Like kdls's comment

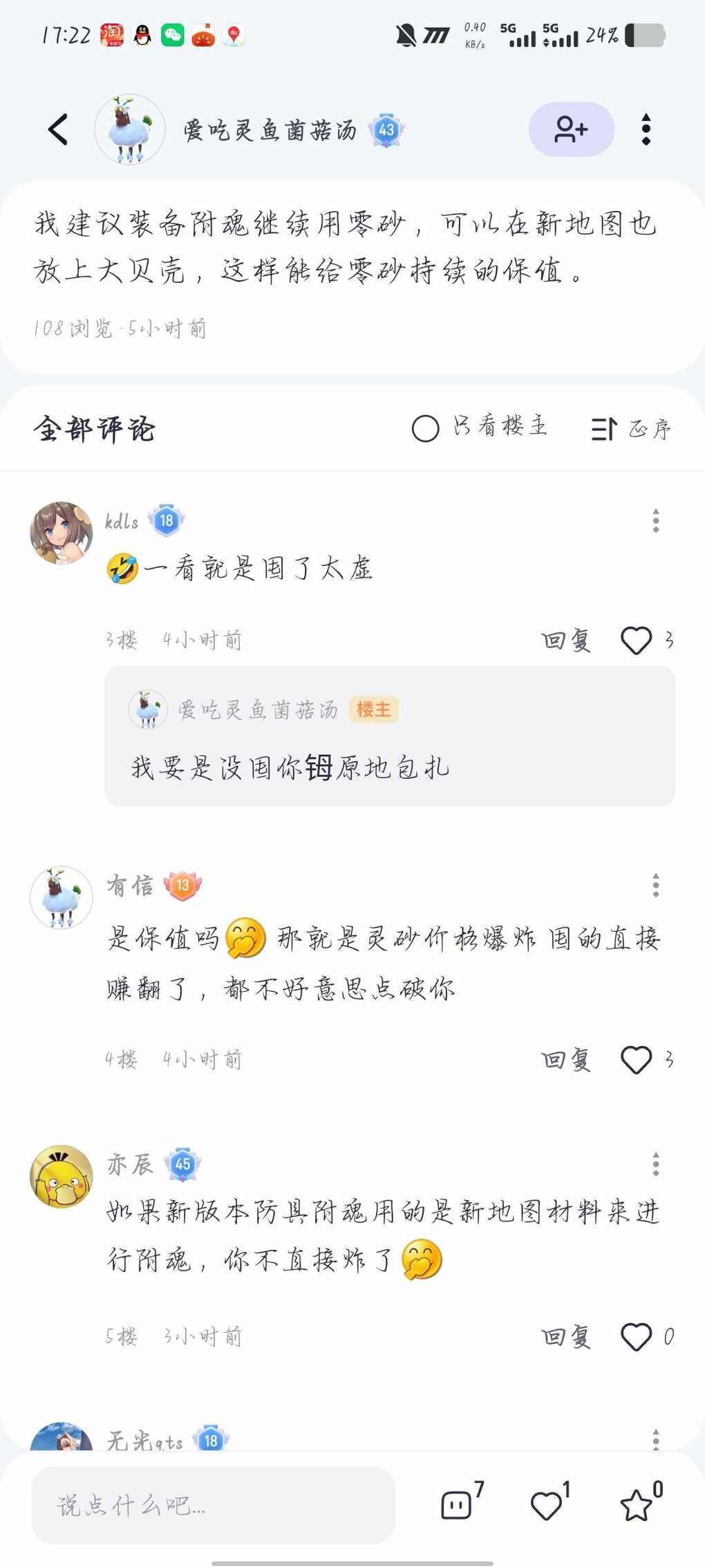coord(636,640)
